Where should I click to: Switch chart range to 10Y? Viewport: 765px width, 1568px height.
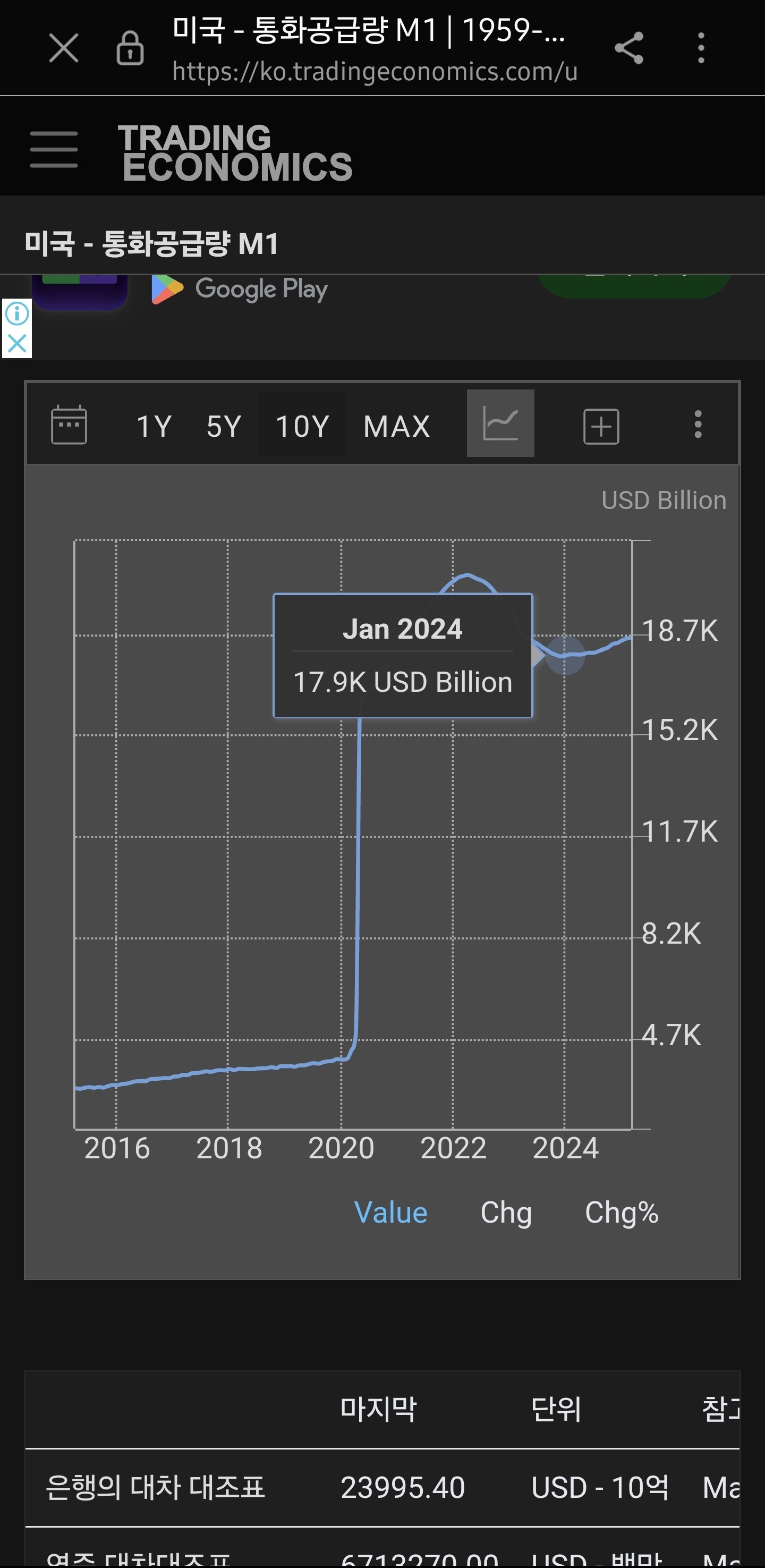302,426
